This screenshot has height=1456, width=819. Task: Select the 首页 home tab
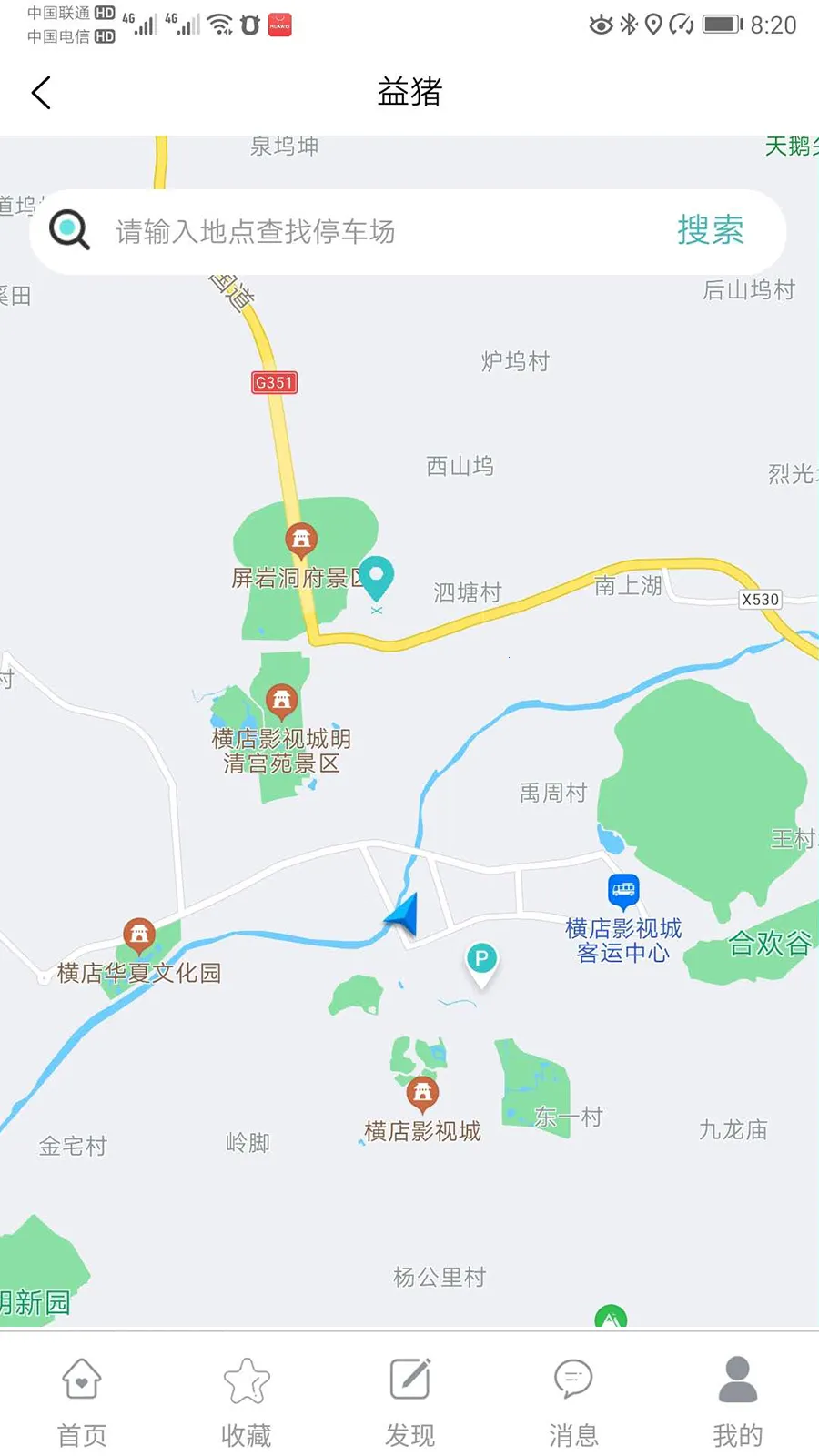[82, 1397]
